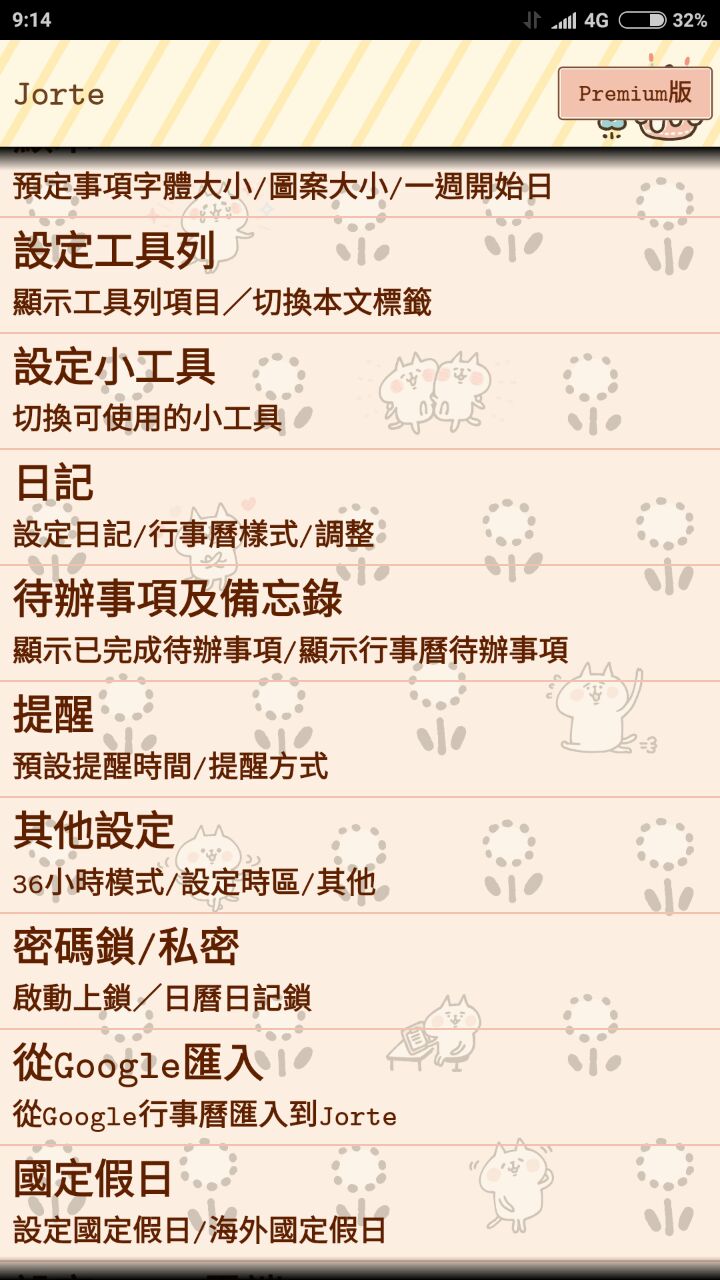Open 待辦事項及備忘錄 settings
This screenshot has width=720, height=1280.
click(x=360, y=623)
